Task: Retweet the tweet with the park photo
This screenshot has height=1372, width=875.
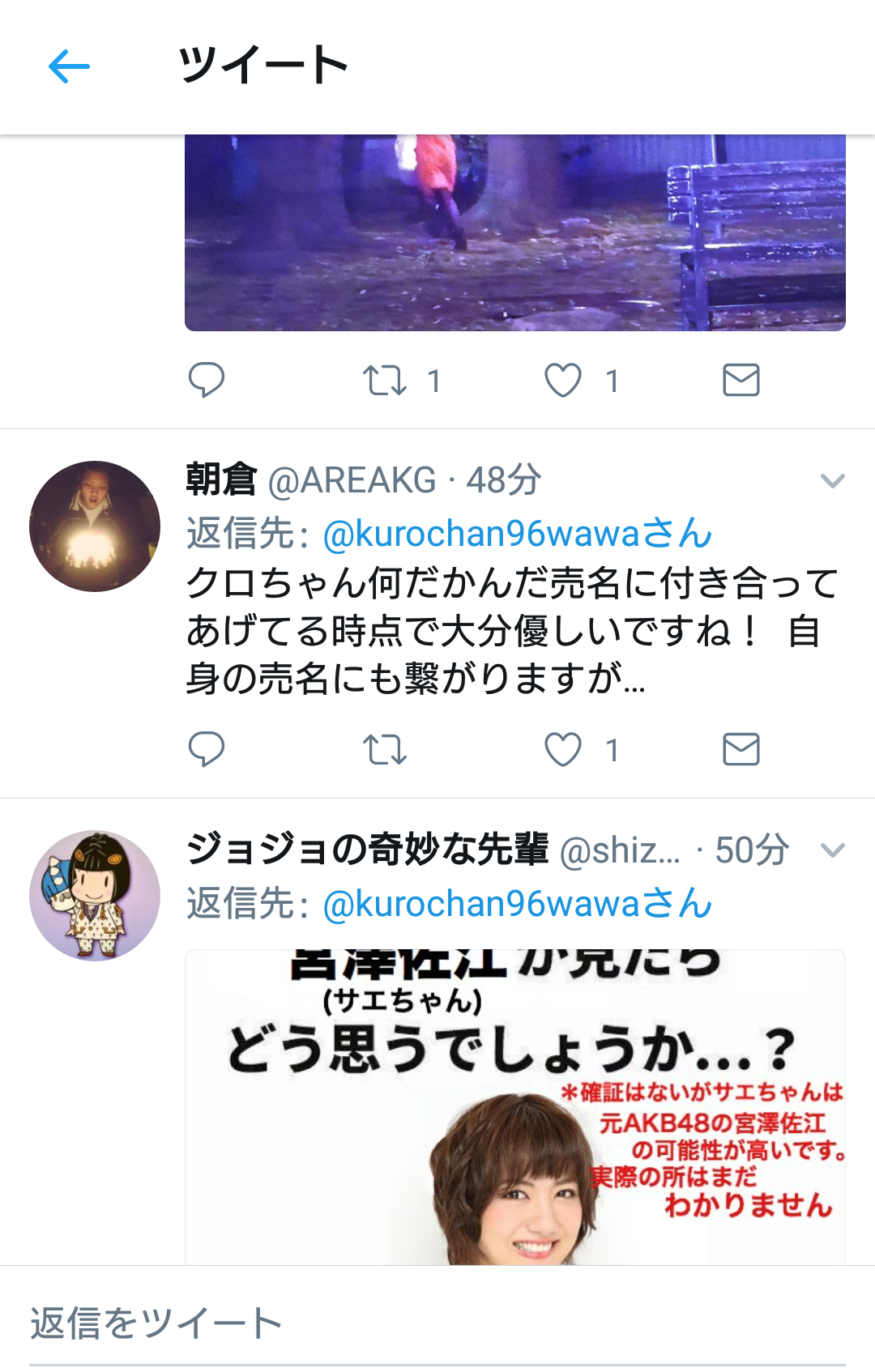Action: pyautogui.click(x=385, y=380)
